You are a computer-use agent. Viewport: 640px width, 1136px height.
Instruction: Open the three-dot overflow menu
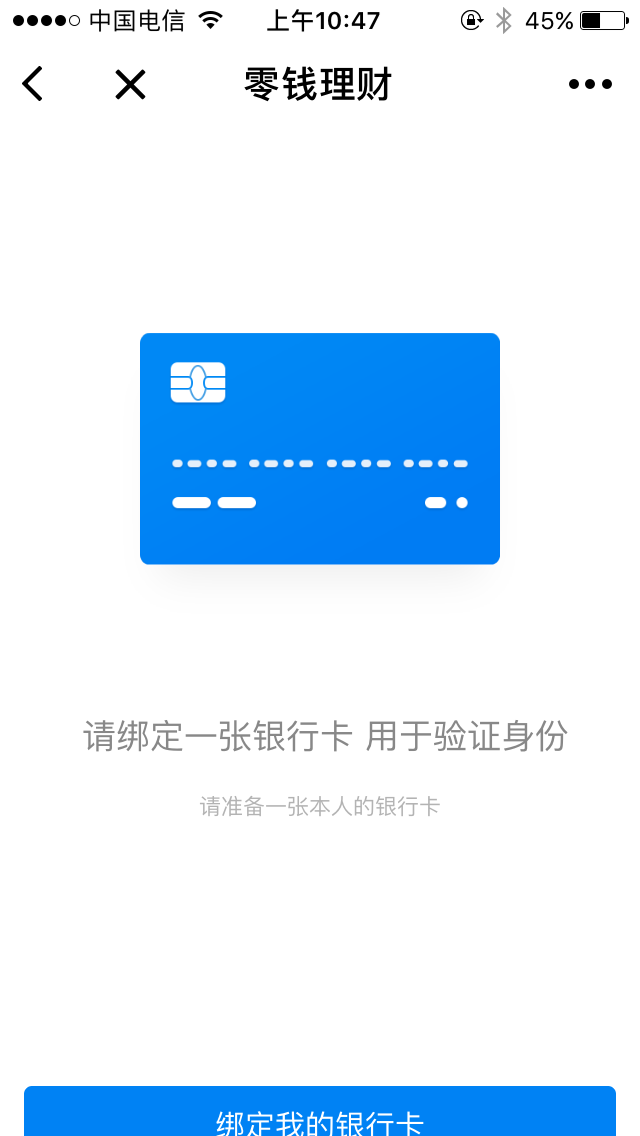click(x=590, y=85)
